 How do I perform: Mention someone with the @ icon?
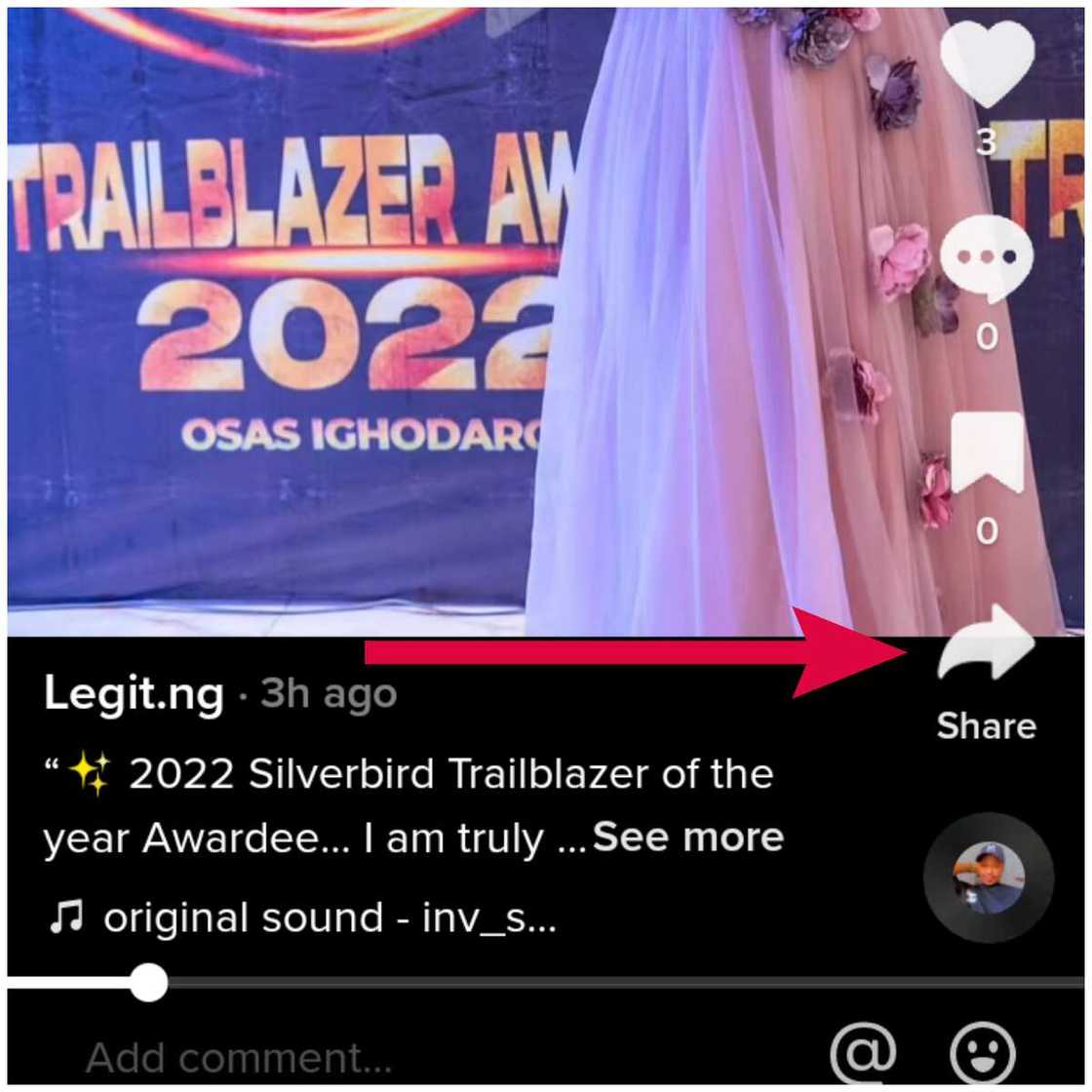863,1053
